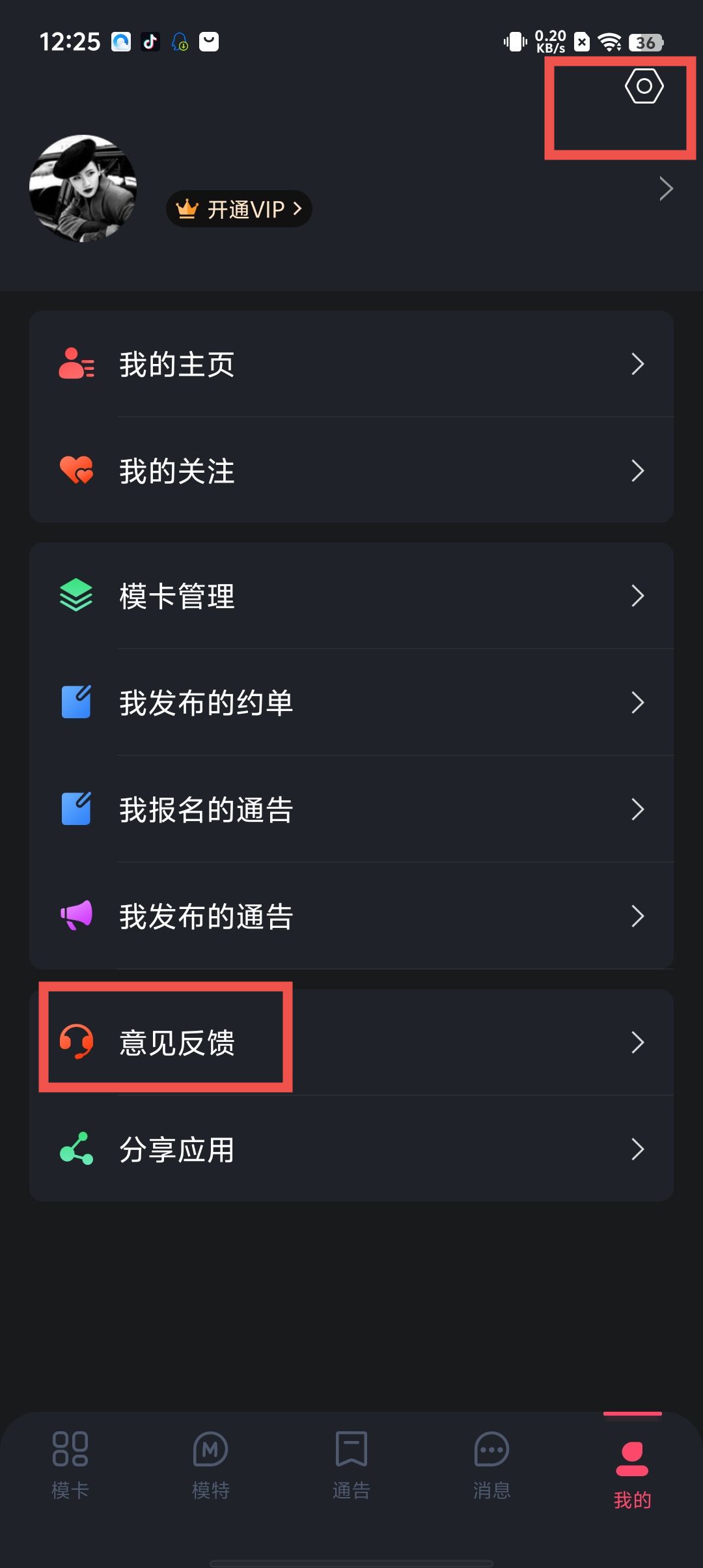The height and width of the screenshot is (1568, 703).
Task: Tap the 开通VIP button
Action: tap(239, 209)
